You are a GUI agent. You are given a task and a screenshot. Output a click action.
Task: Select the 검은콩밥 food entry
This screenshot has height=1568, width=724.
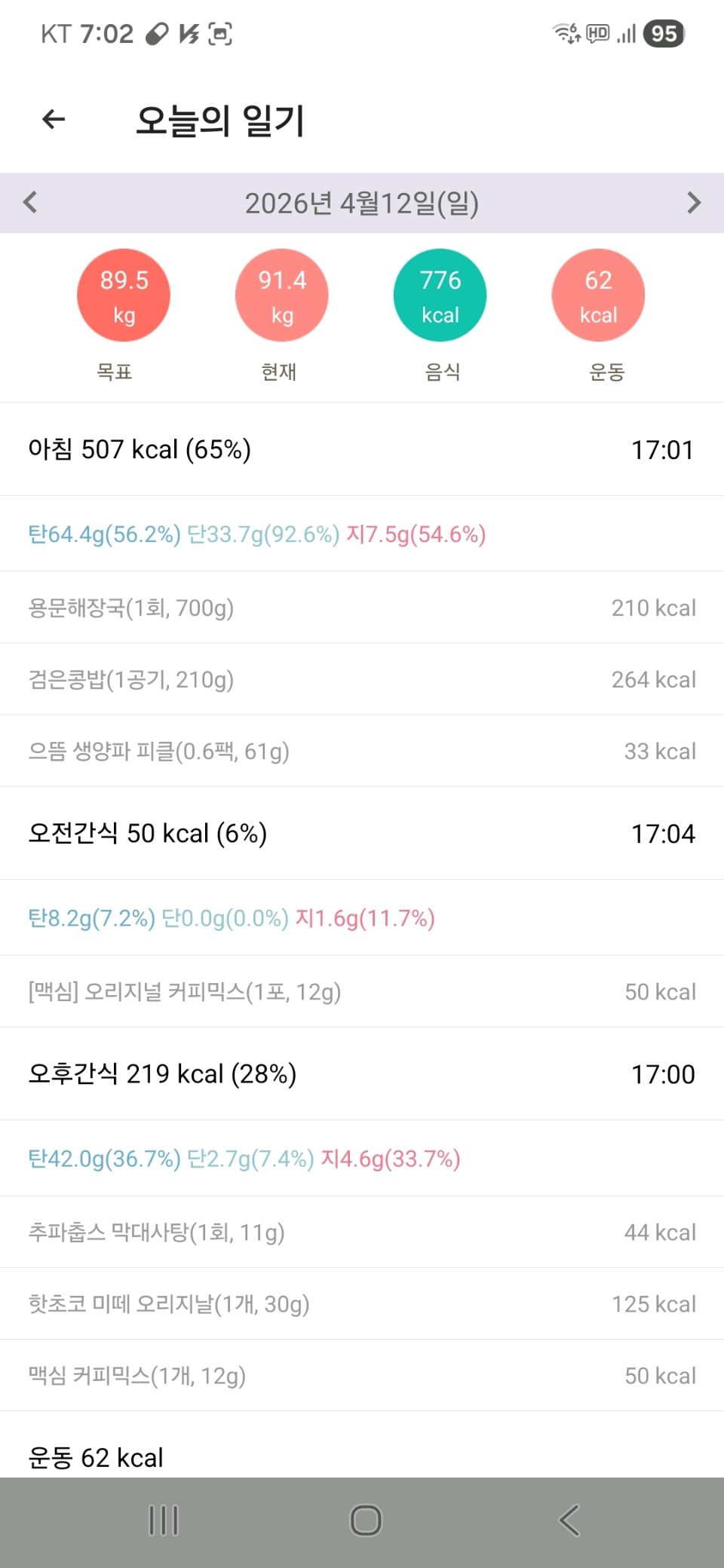pos(362,679)
